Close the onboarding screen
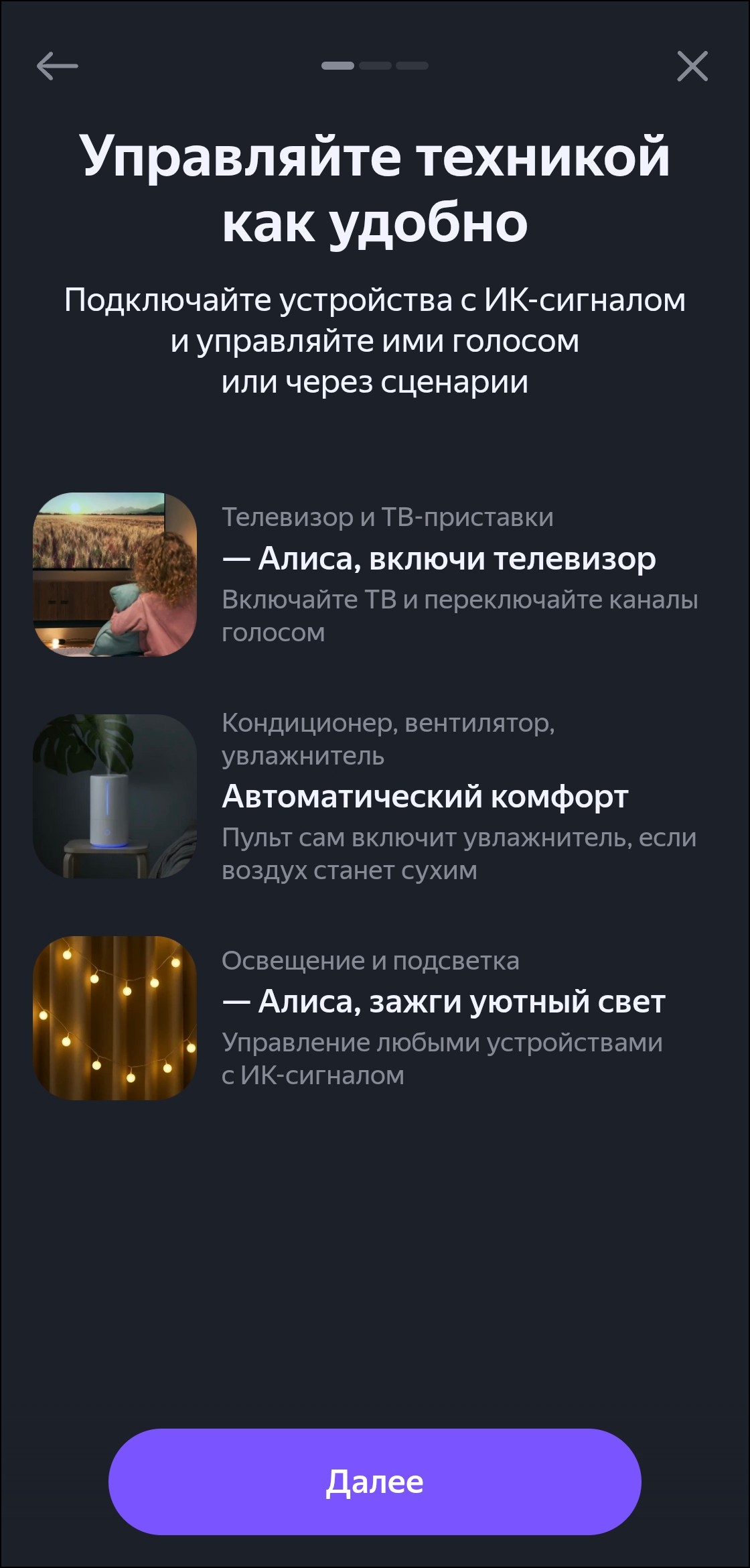 pyautogui.click(x=692, y=66)
